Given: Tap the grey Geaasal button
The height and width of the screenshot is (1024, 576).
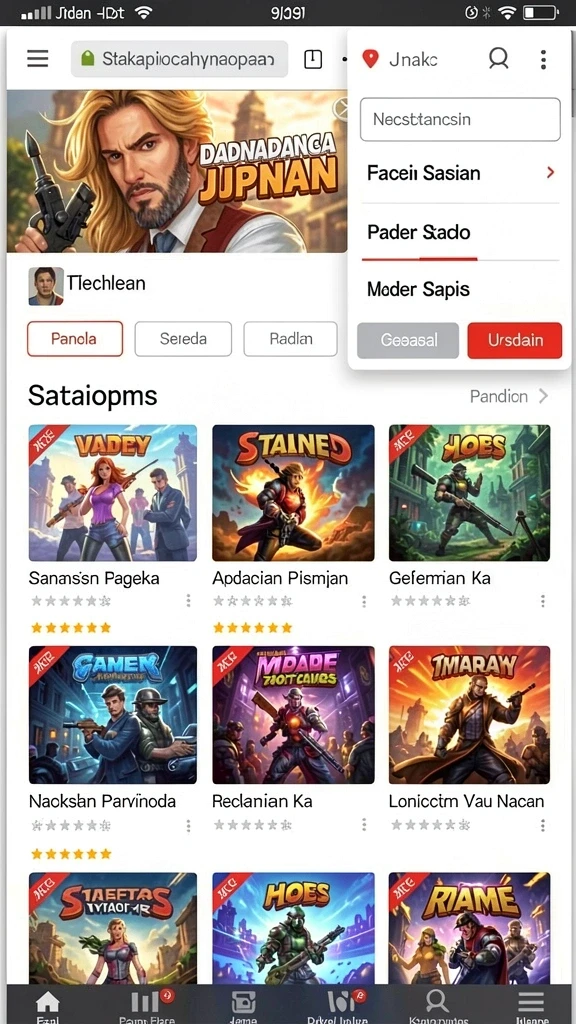Looking at the screenshot, I should coord(409,340).
